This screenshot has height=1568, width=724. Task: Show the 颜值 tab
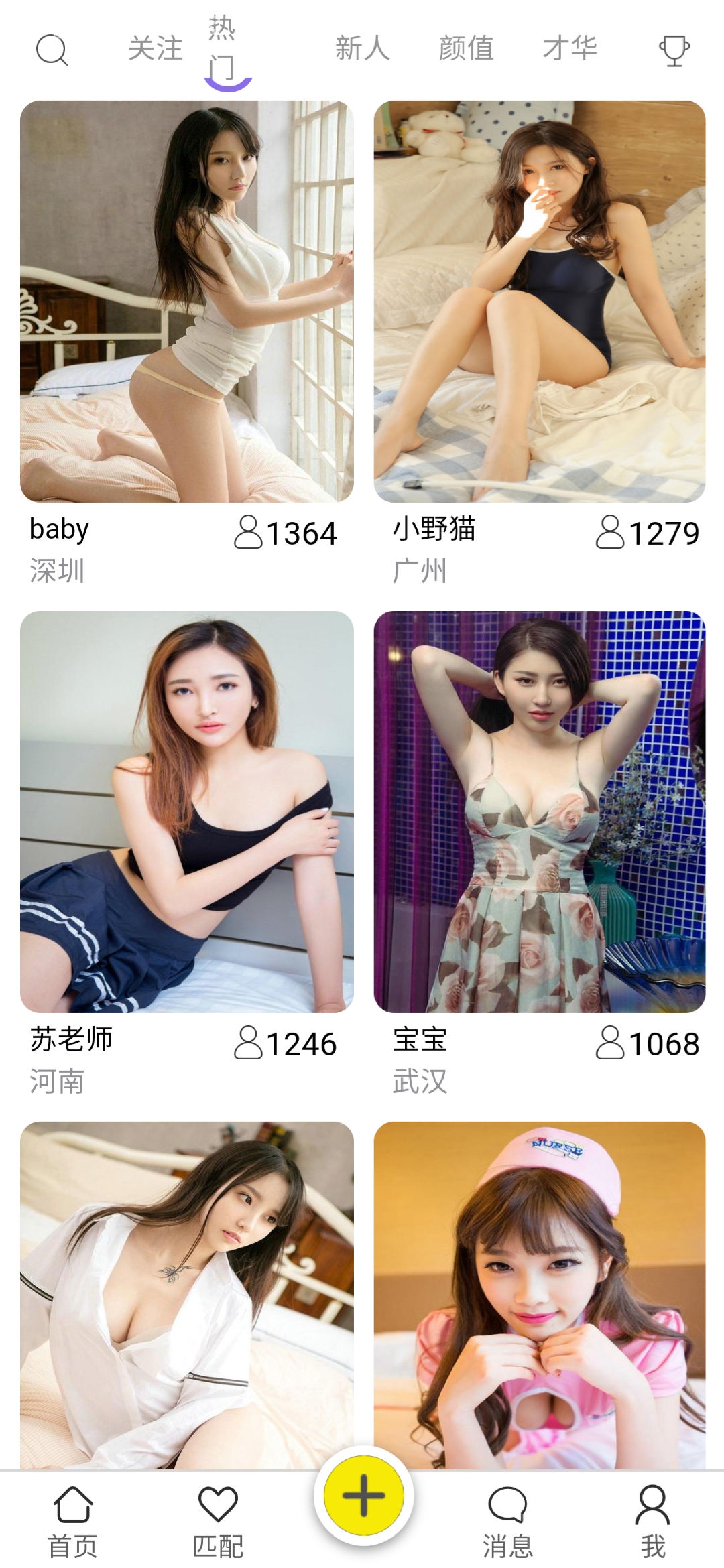(466, 48)
